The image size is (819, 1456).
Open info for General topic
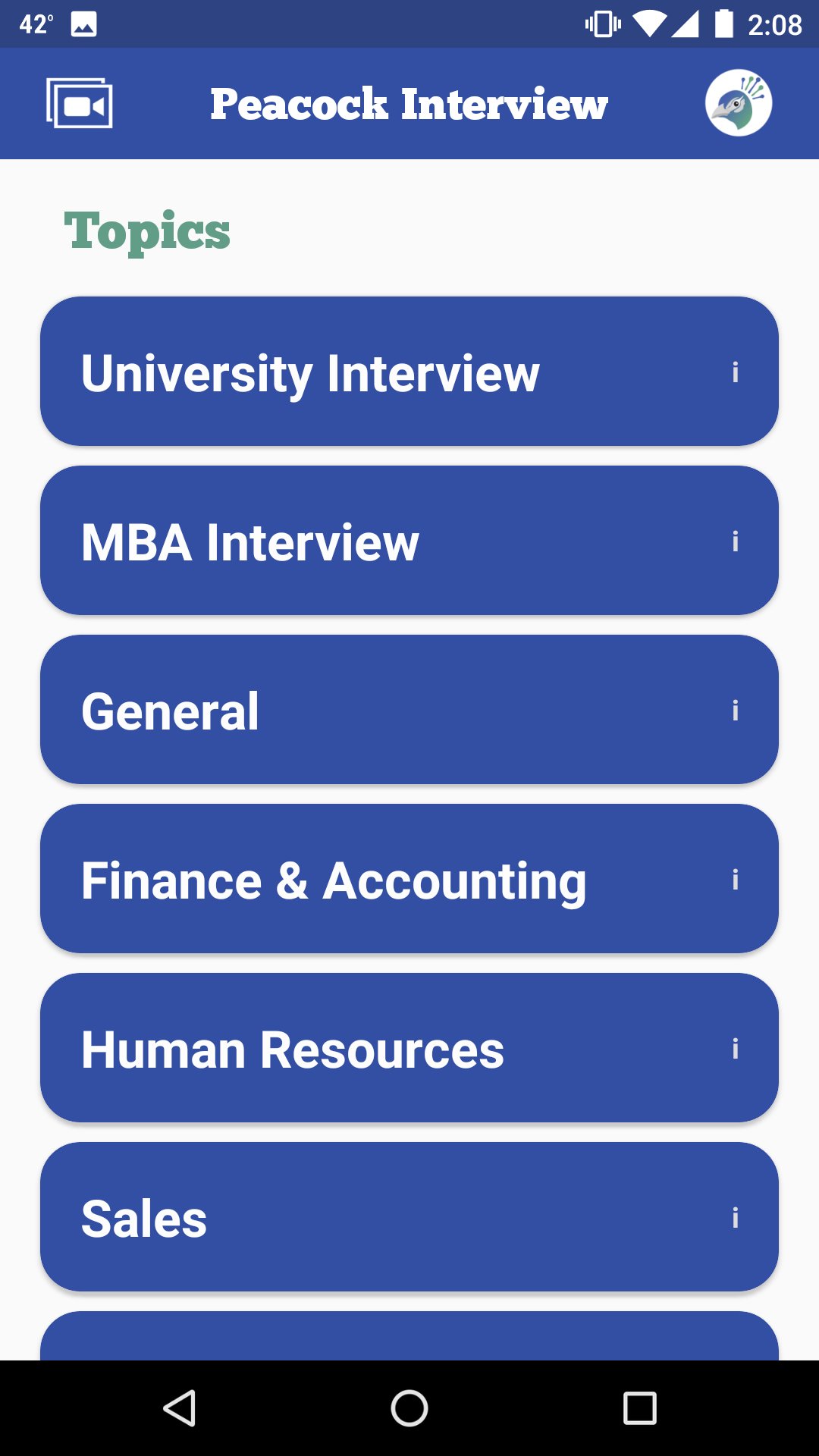(x=734, y=710)
